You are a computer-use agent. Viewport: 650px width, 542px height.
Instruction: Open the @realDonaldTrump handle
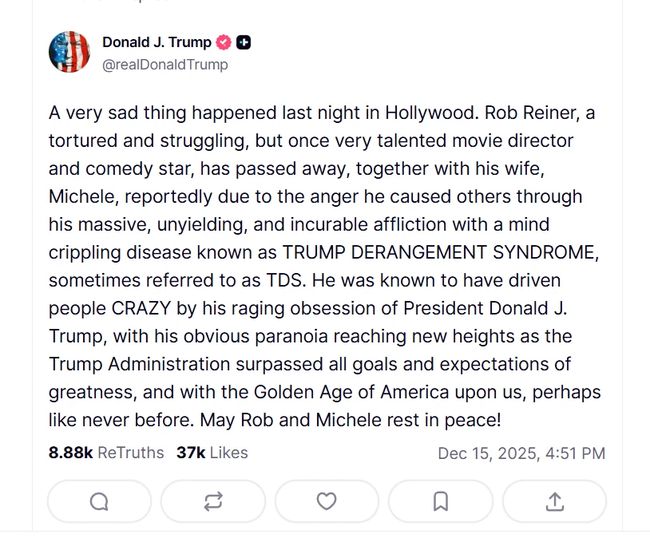[165, 65]
